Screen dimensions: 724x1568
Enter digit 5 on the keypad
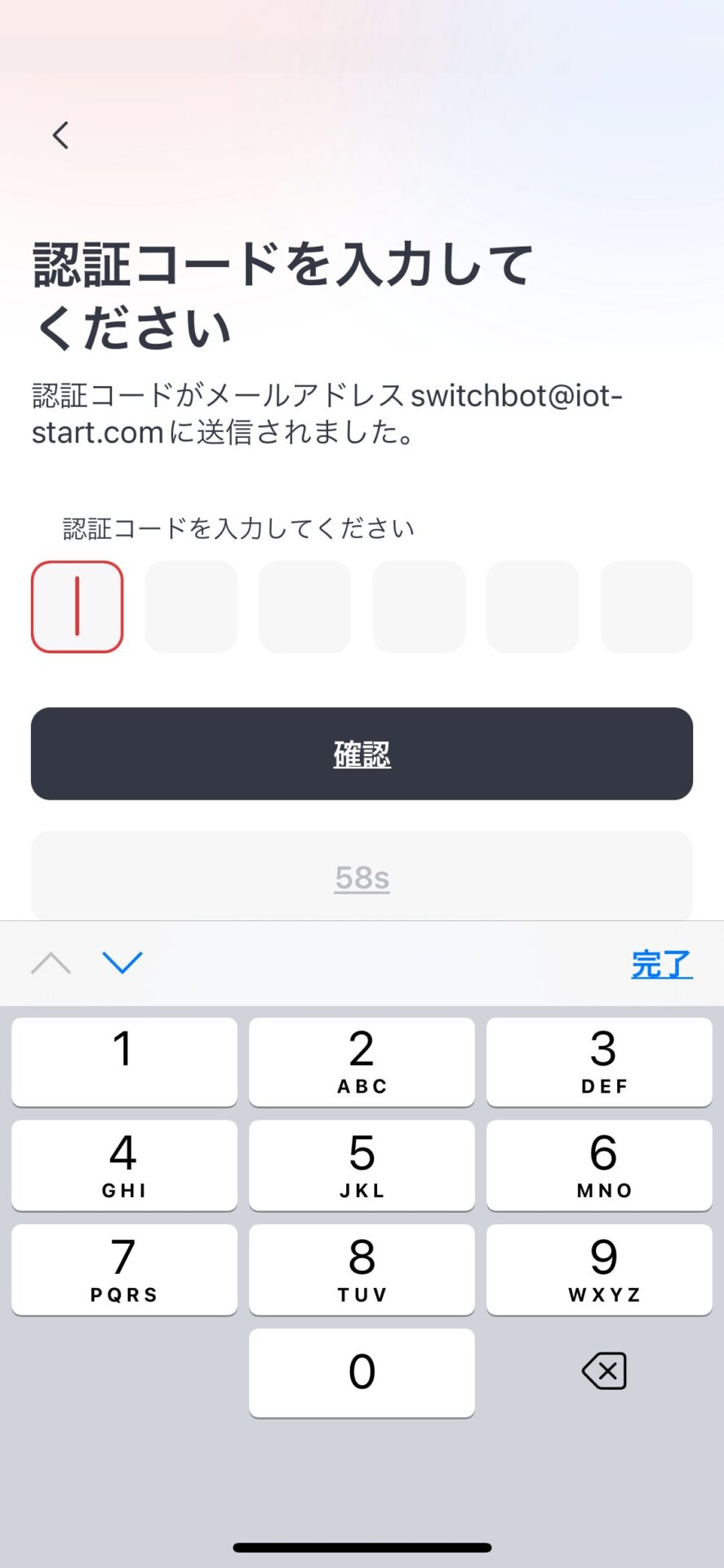click(x=362, y=1165)
